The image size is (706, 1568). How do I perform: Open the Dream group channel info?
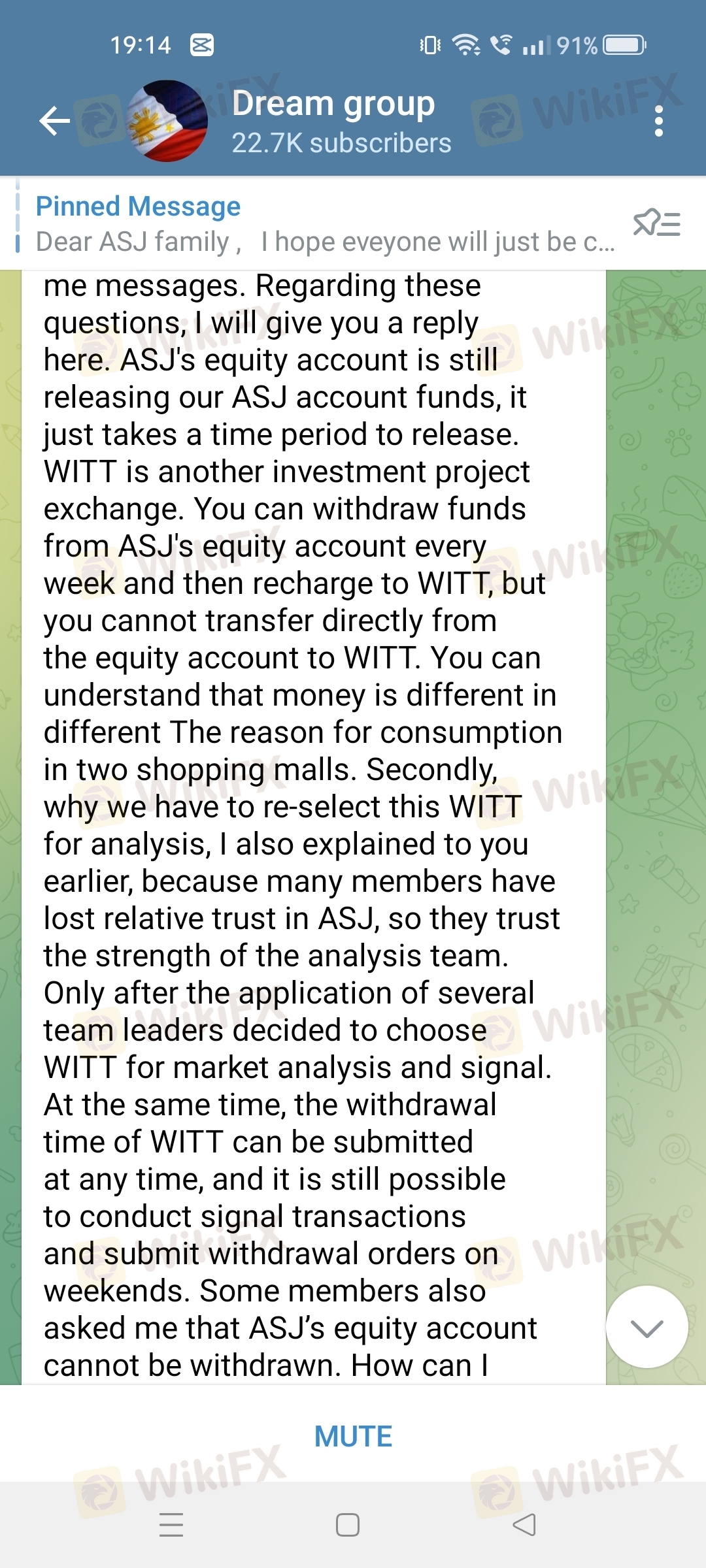[x=333, y=121]
